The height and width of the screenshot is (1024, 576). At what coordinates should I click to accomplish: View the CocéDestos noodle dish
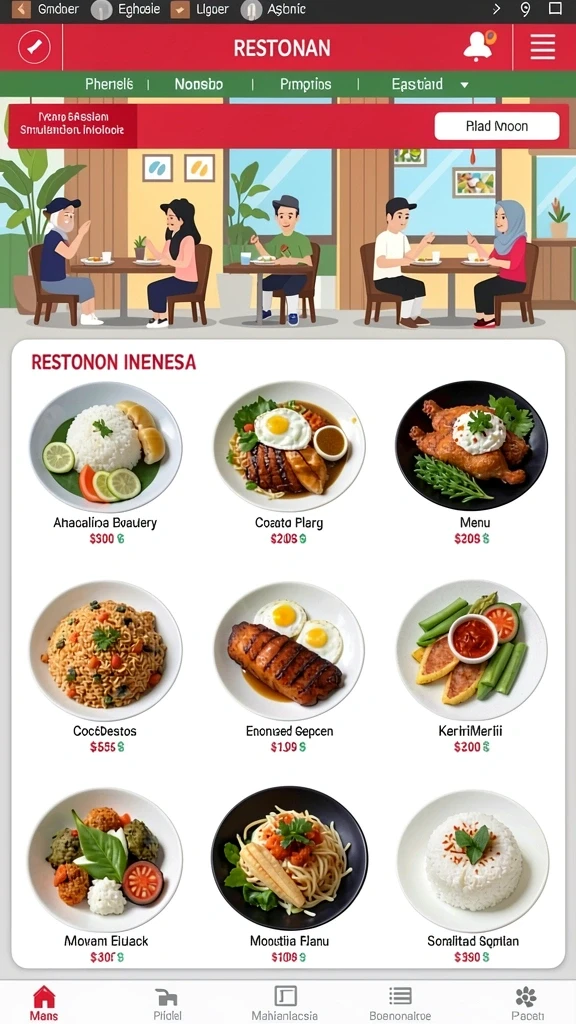105,666
